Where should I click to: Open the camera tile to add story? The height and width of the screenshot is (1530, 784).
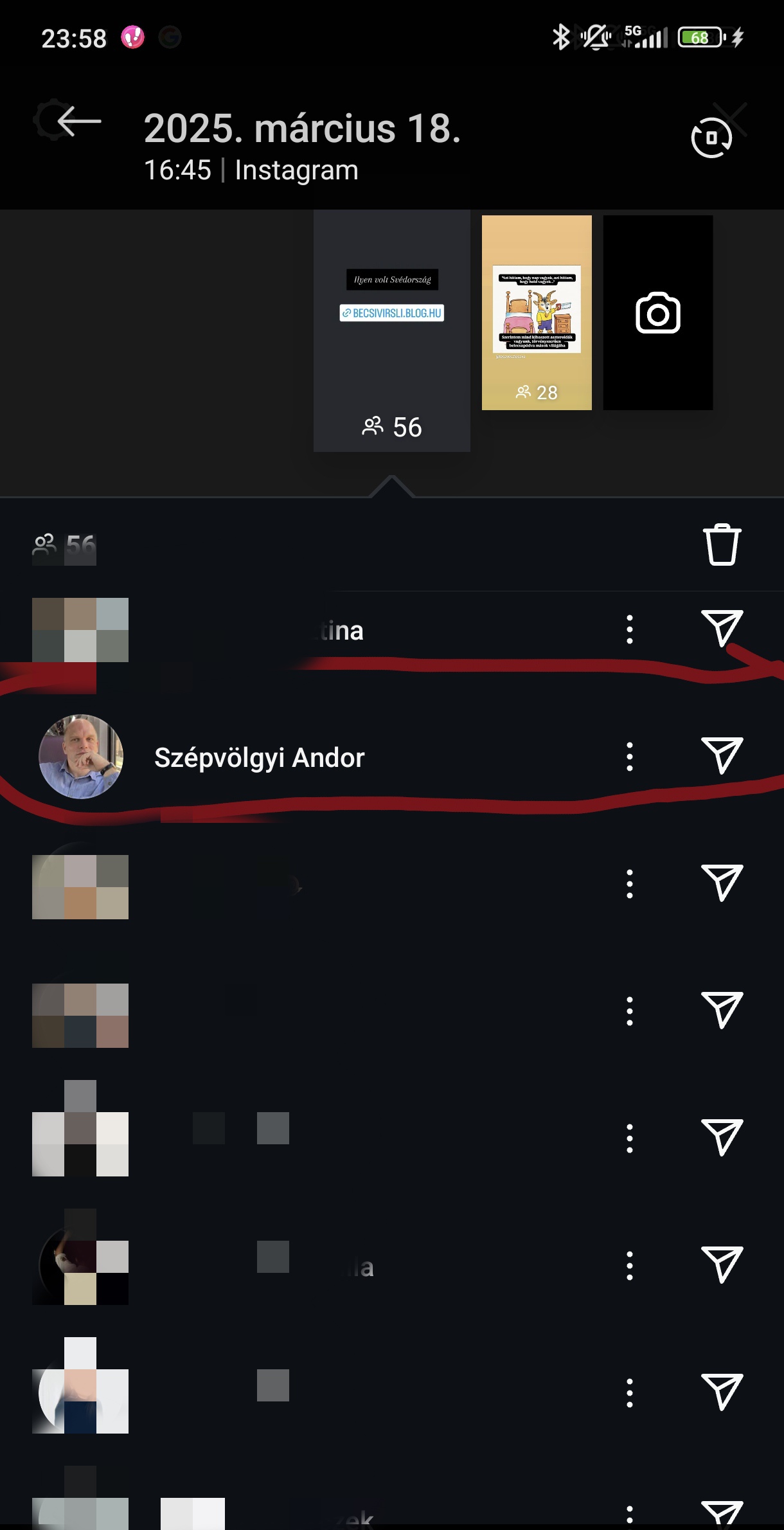tap(658, 312)
